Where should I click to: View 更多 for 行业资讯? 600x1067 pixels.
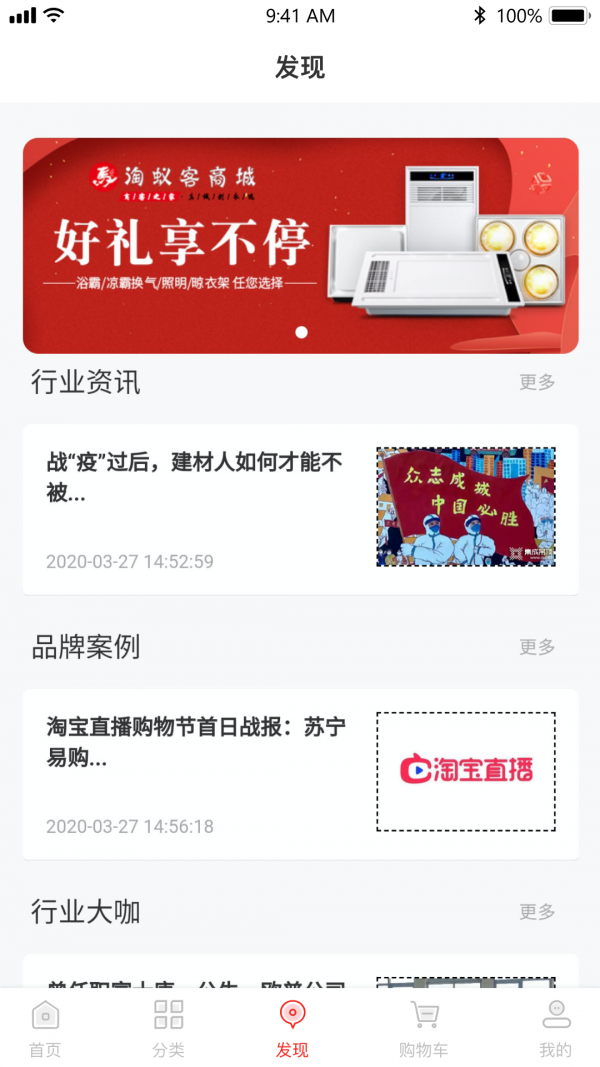pyautogui.click(x=537, y=382)
